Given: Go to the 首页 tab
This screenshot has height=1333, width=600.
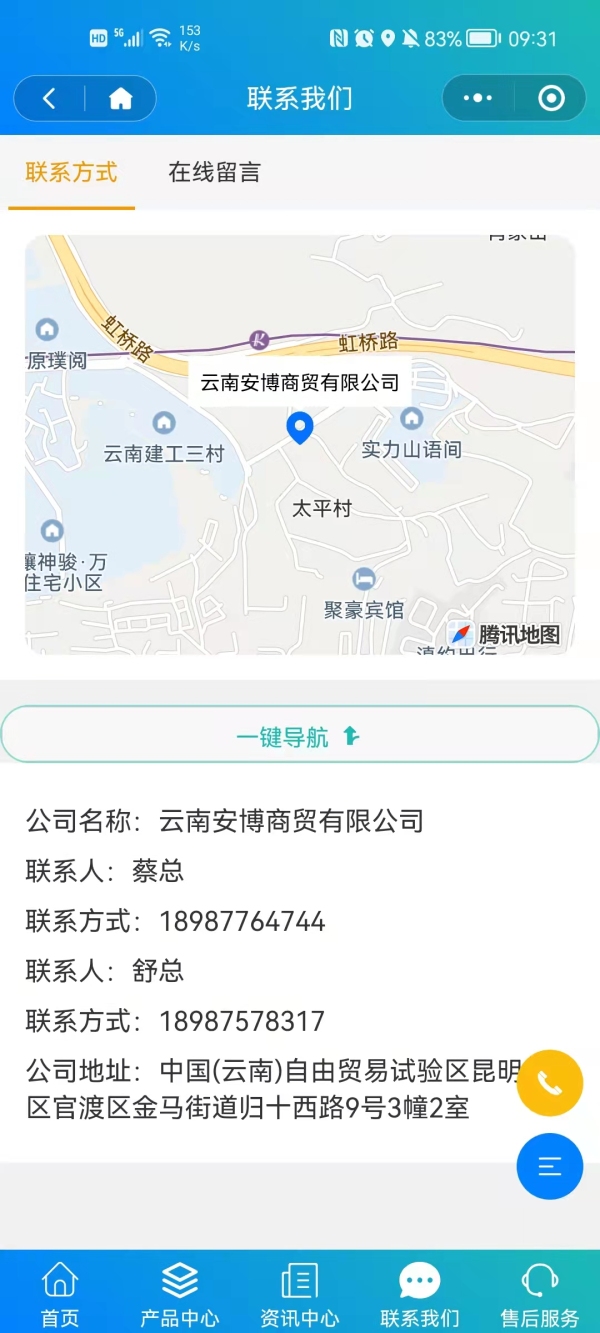Looking at the screenshot, I should coord(60,1293).
